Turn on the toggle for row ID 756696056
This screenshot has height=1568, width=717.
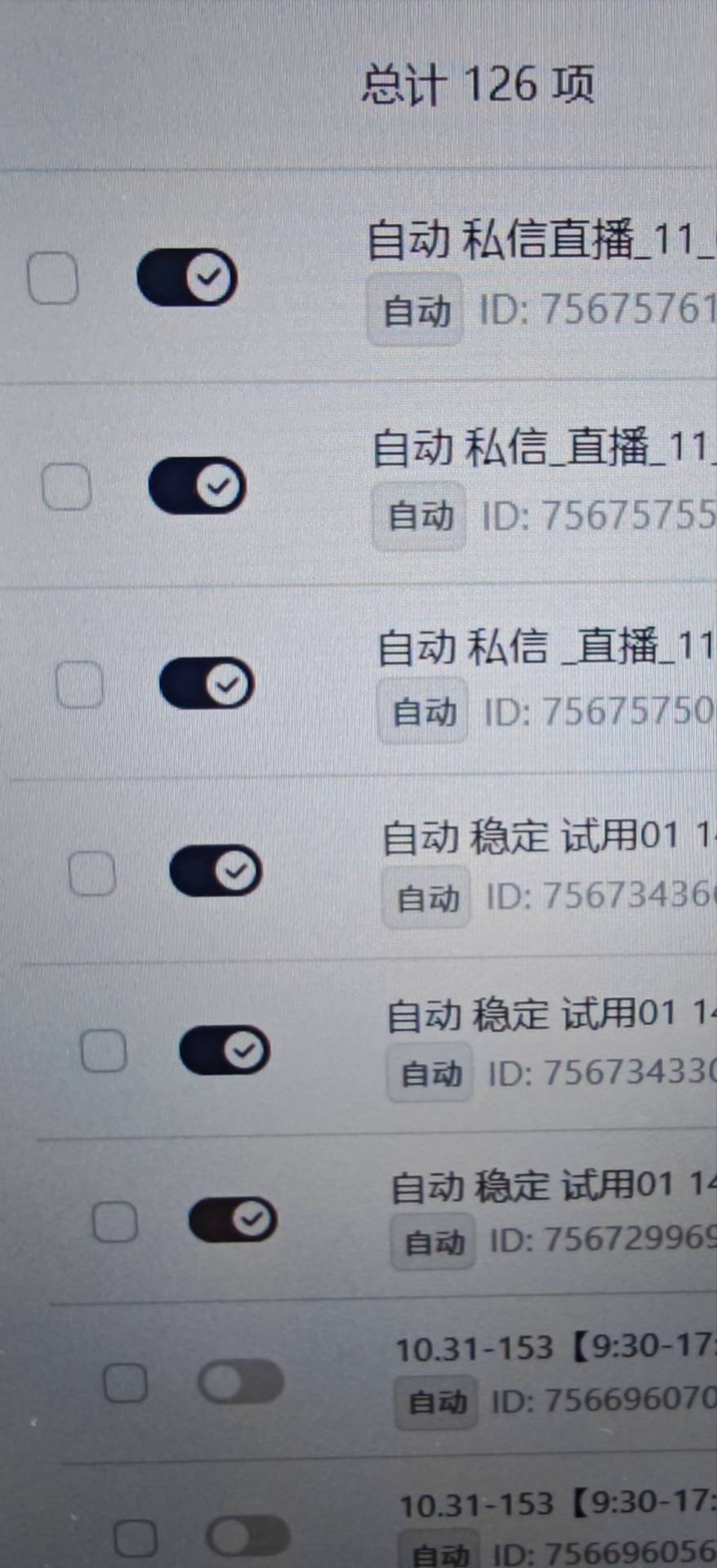pyautogui.click(x=248, y=1537)
